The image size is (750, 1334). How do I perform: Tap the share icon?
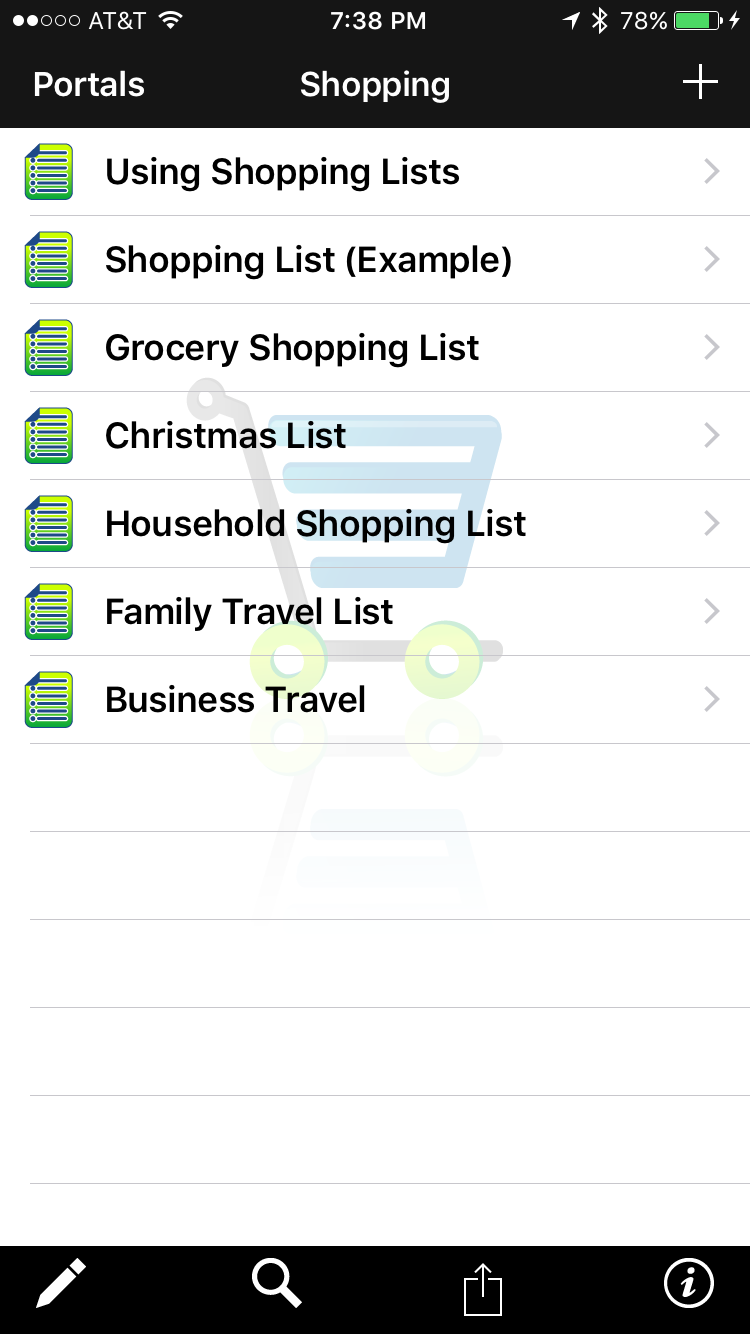click(483, 1288)
